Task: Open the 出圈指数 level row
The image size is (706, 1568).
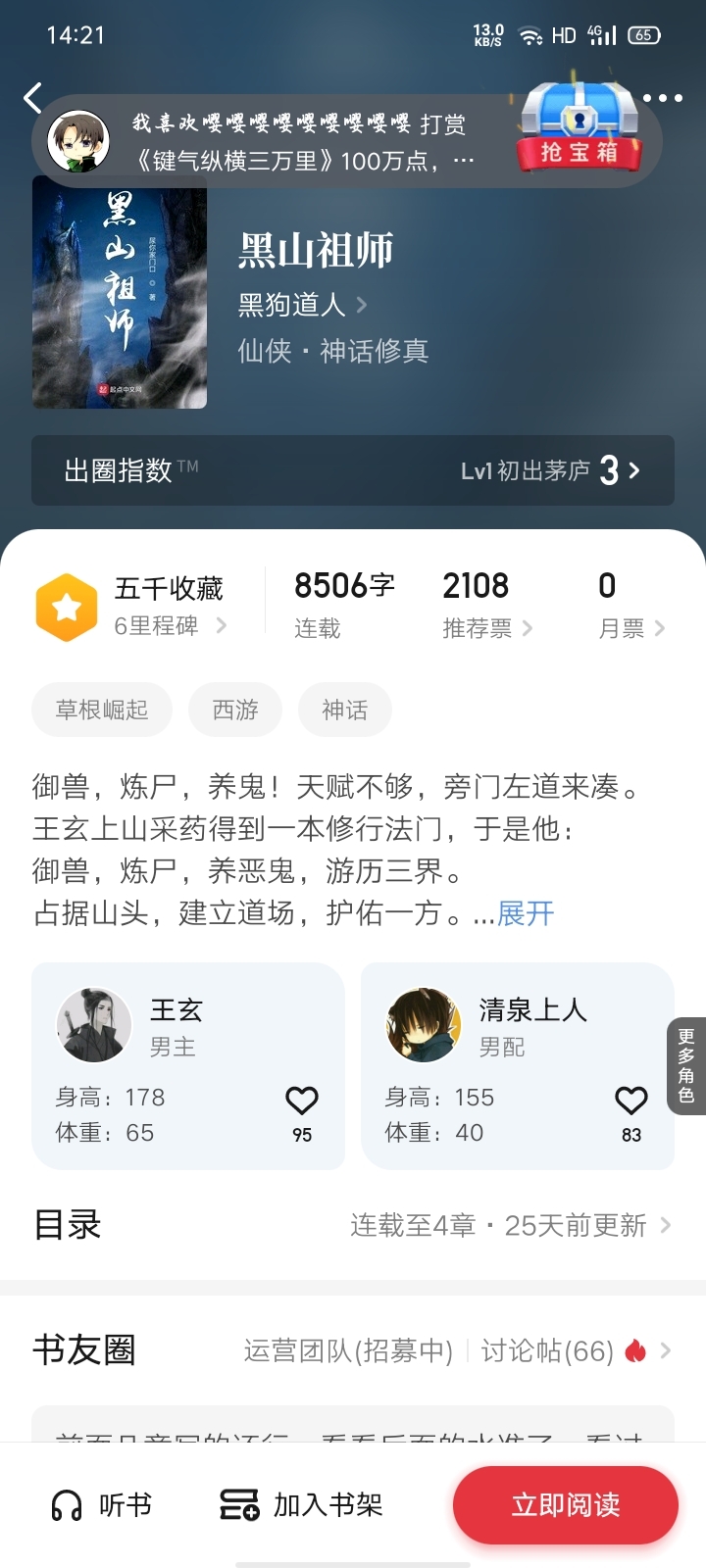Action: click(x=353, y=470)
